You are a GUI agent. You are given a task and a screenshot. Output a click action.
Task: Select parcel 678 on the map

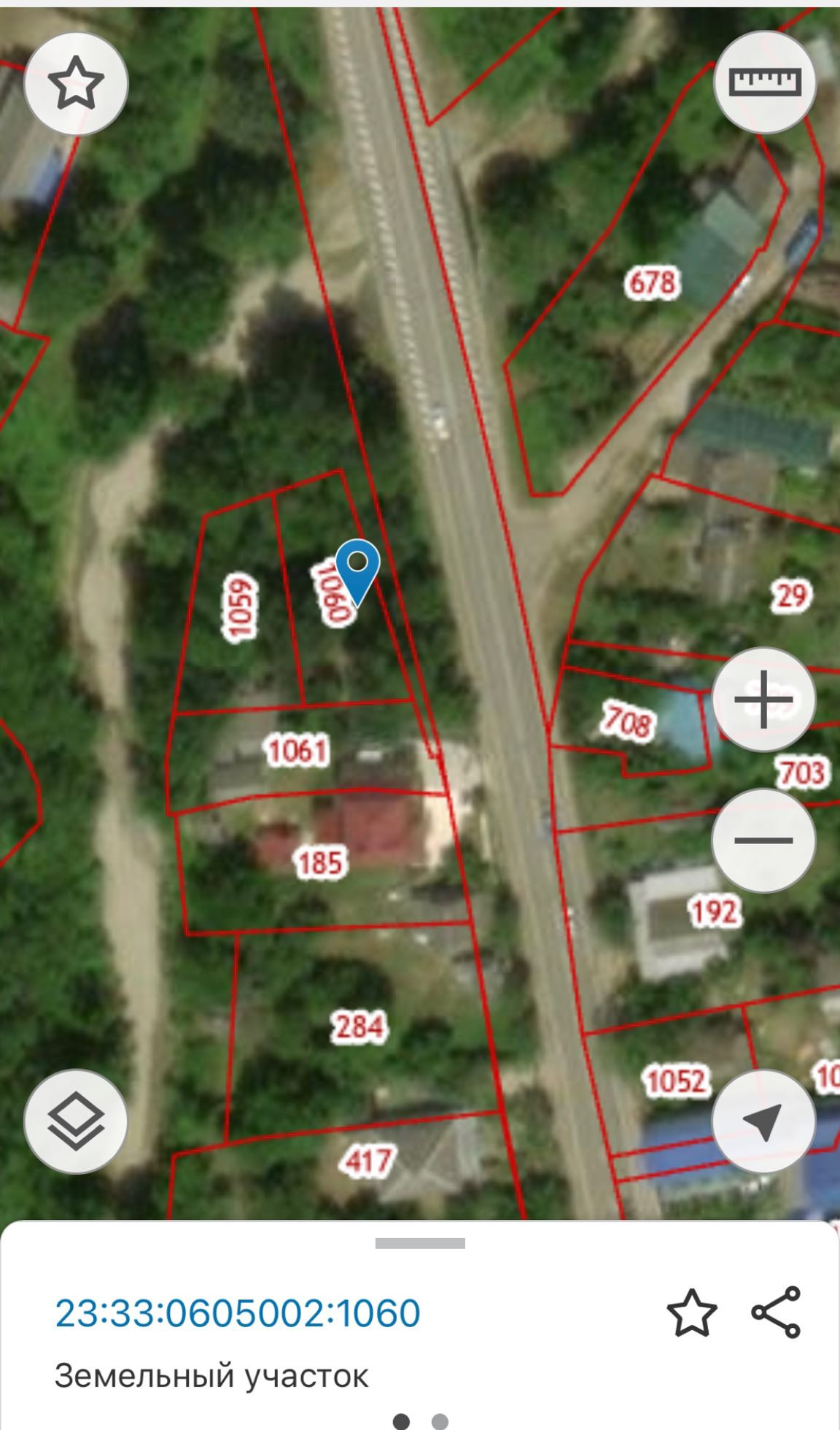pyautogui.click(x=652, y=283)
